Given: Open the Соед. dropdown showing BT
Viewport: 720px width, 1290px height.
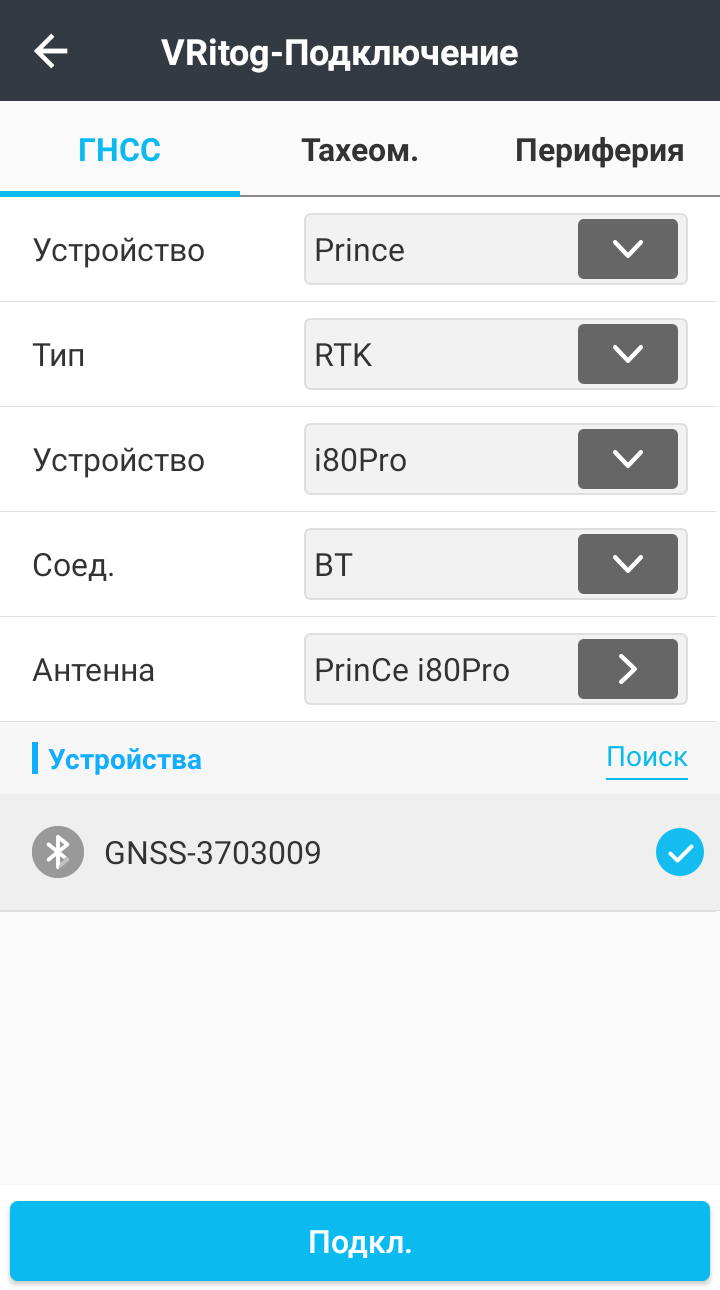Looking at the screenshot, I should point(496,564).
